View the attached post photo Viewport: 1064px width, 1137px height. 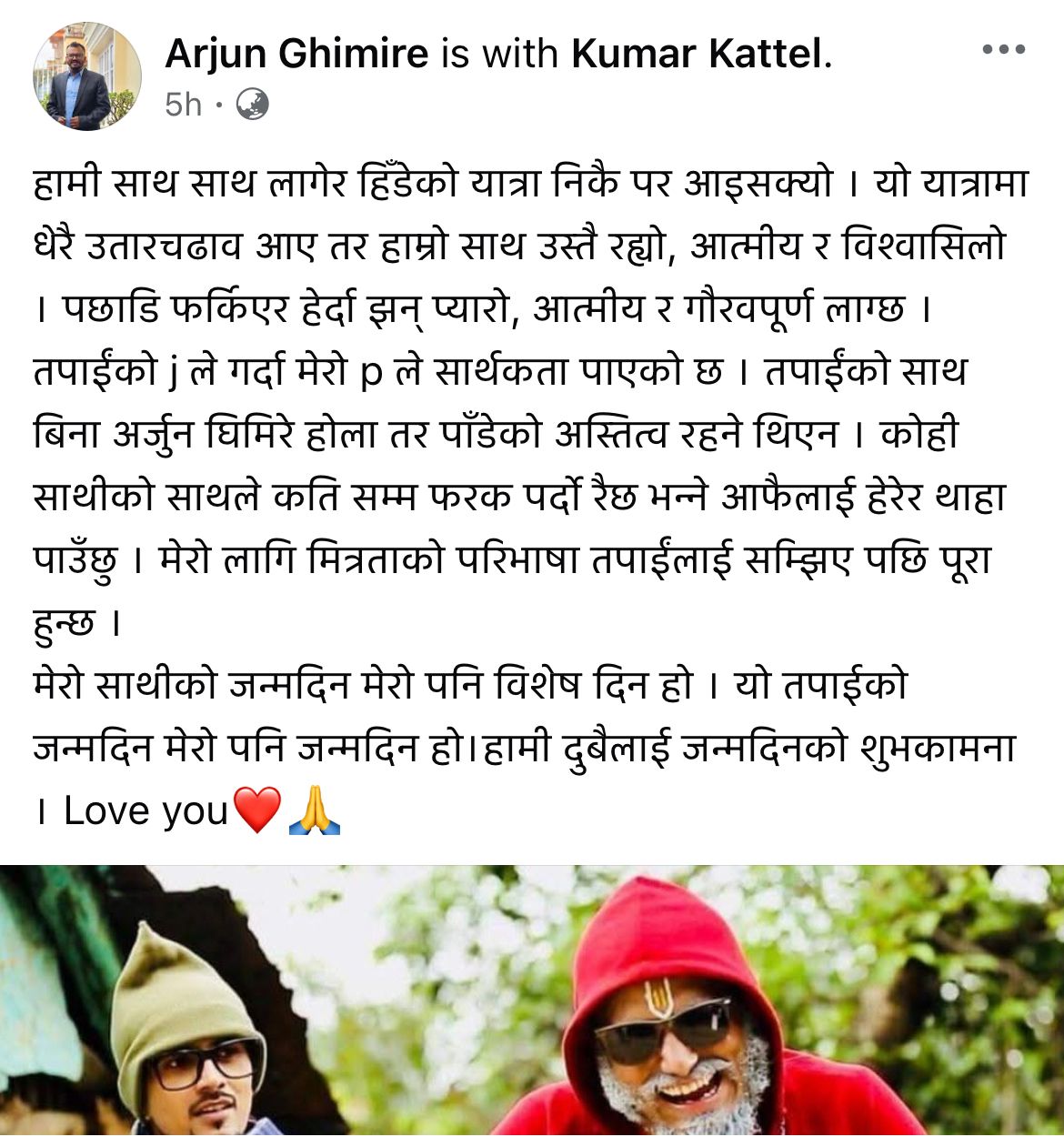(x=532, y=1001)
